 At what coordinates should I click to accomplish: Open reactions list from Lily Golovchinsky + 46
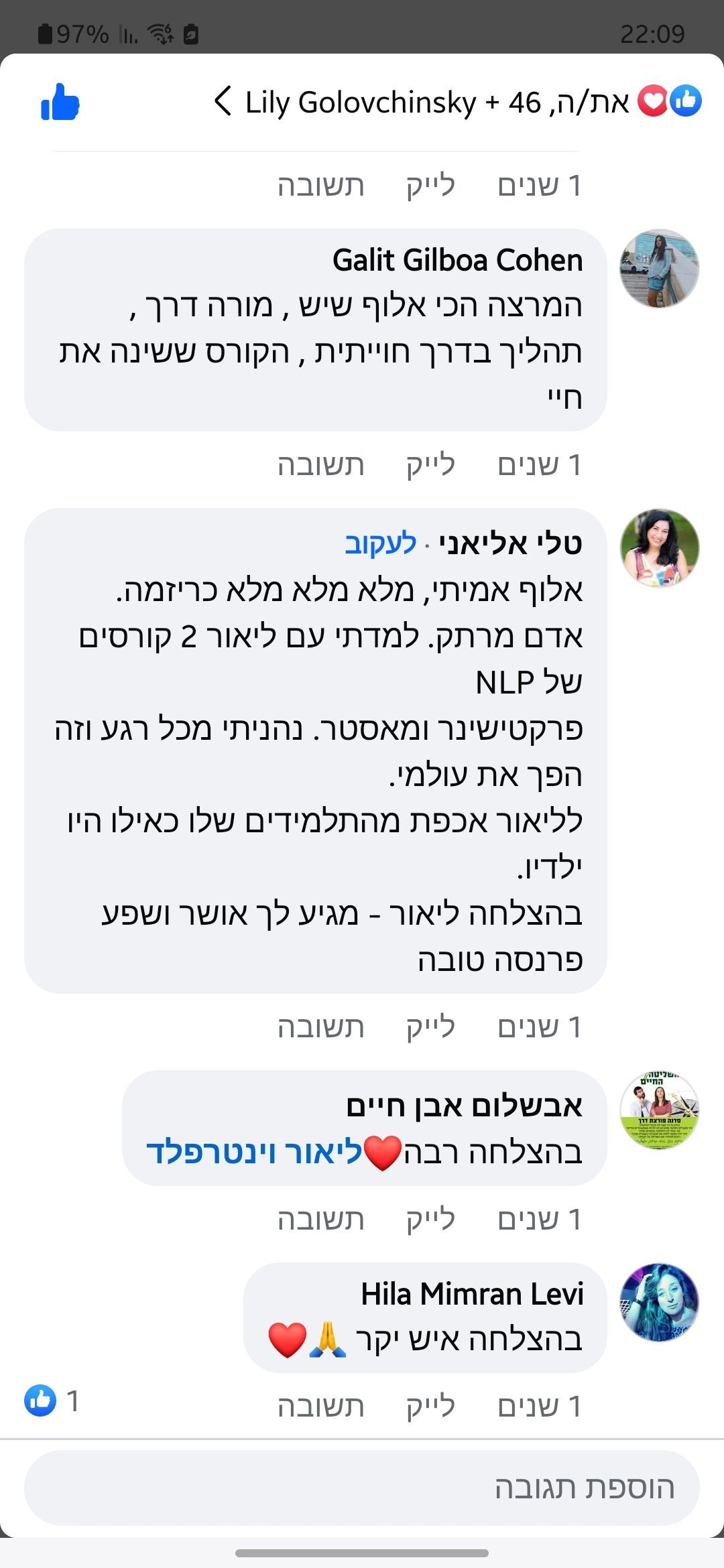(456, 103)
